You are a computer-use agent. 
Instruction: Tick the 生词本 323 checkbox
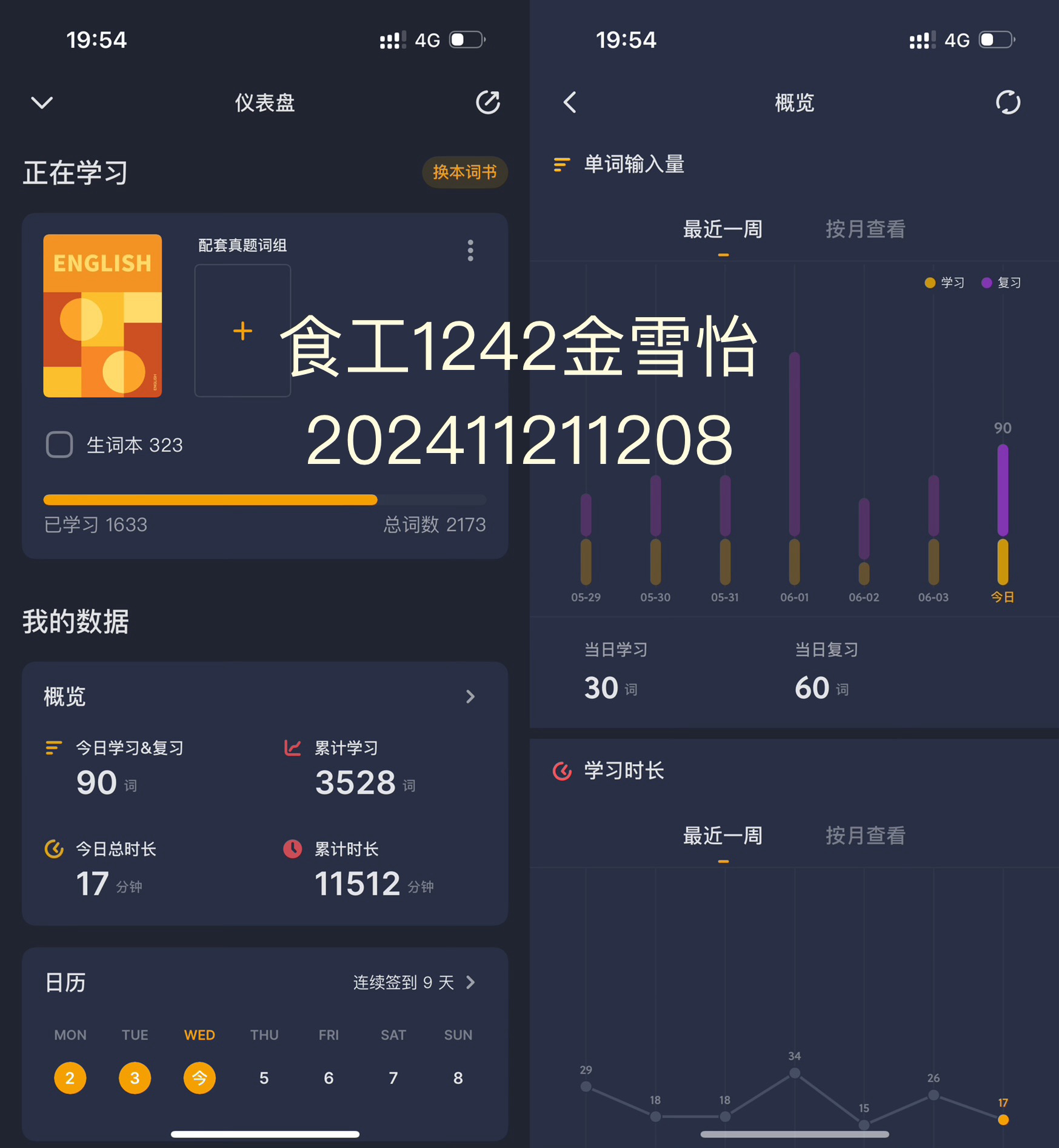[59, 445]
